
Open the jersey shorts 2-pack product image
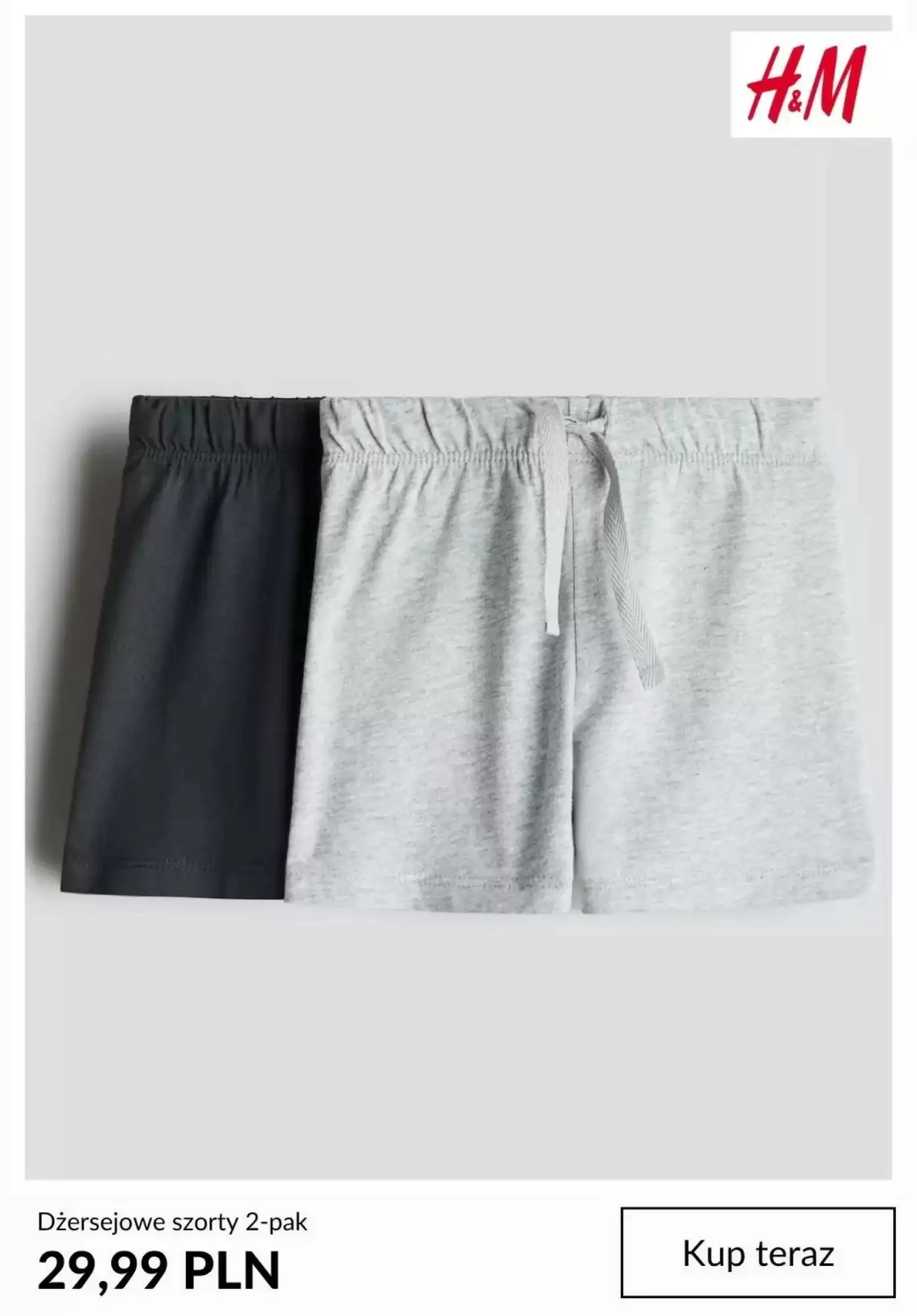click(x=458, y=651)
